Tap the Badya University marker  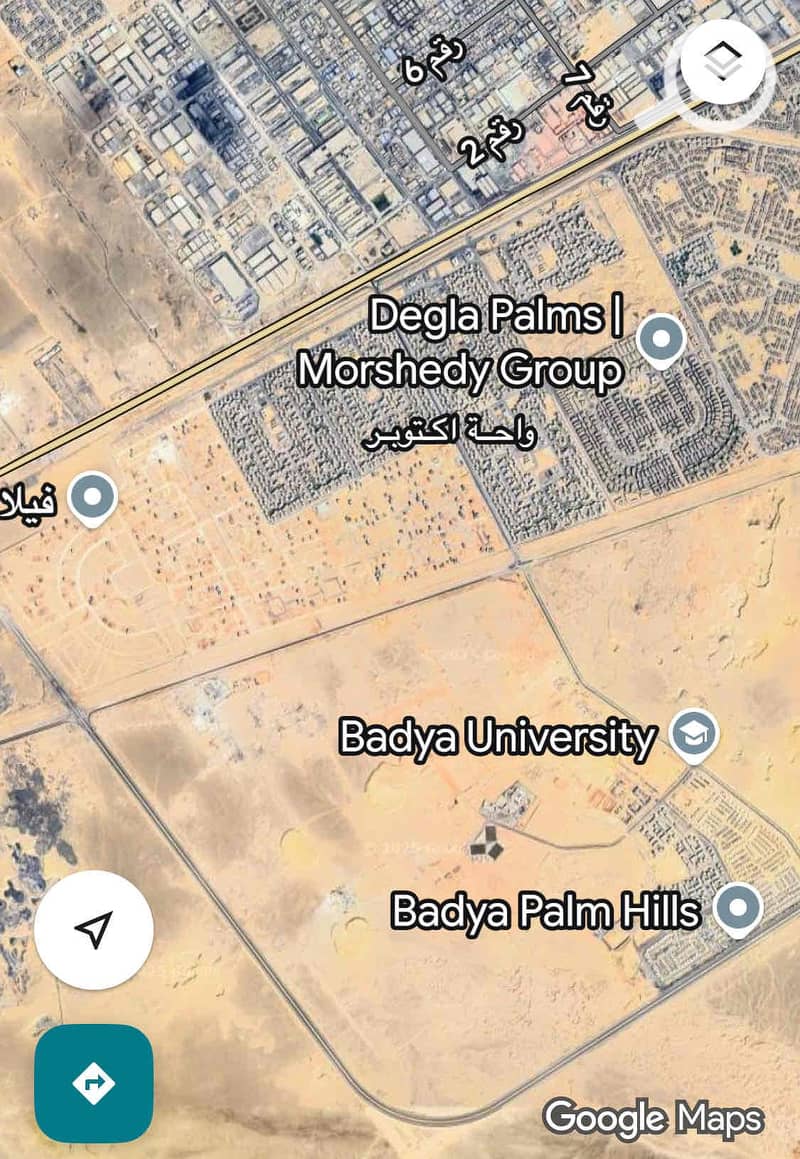693,735
